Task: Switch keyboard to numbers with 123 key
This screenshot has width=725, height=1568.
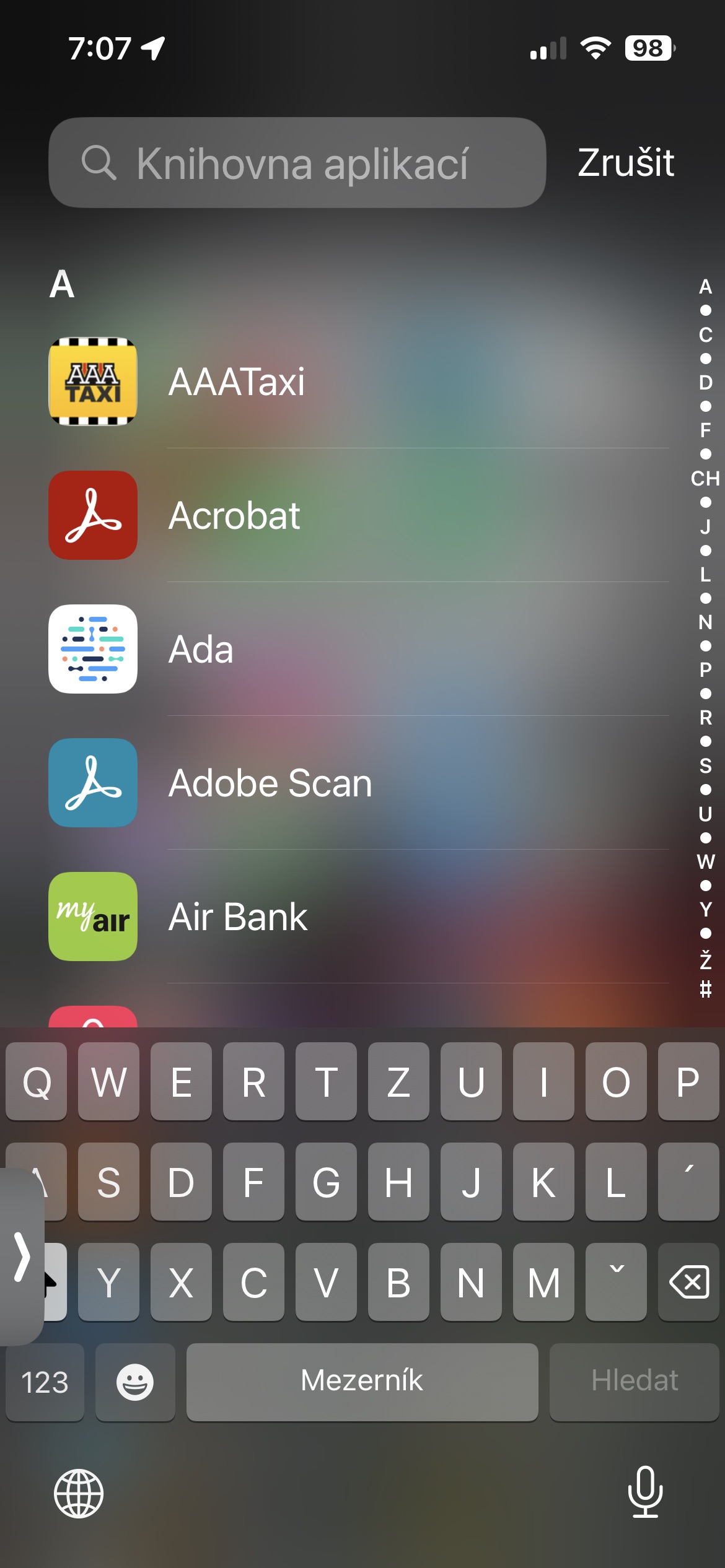Action: (x=45, y=1382)
